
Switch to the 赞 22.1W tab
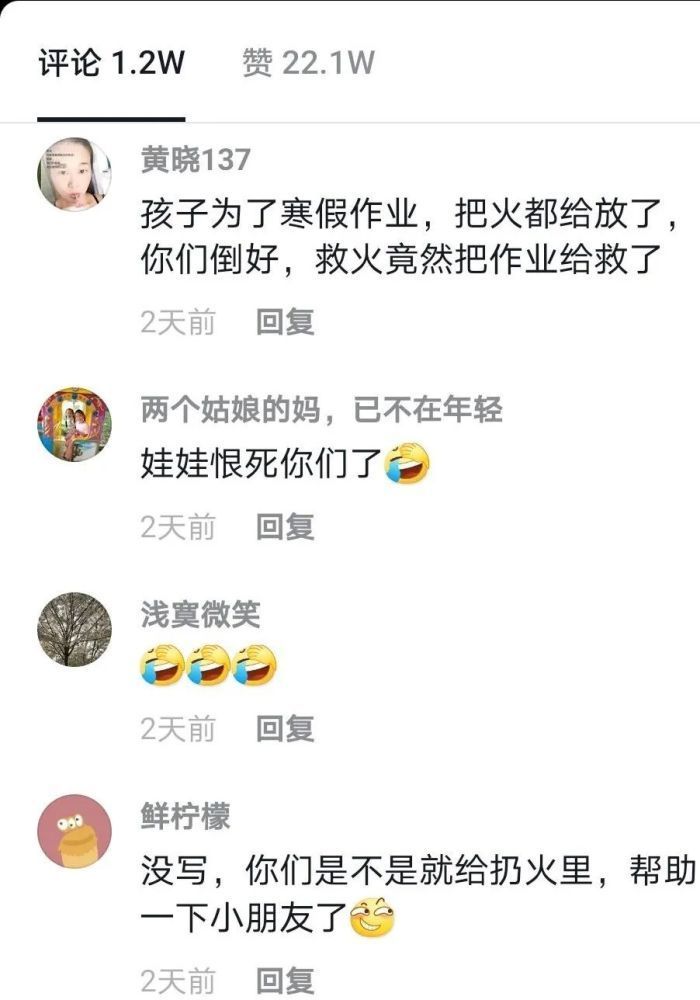[x=308, y=64]
